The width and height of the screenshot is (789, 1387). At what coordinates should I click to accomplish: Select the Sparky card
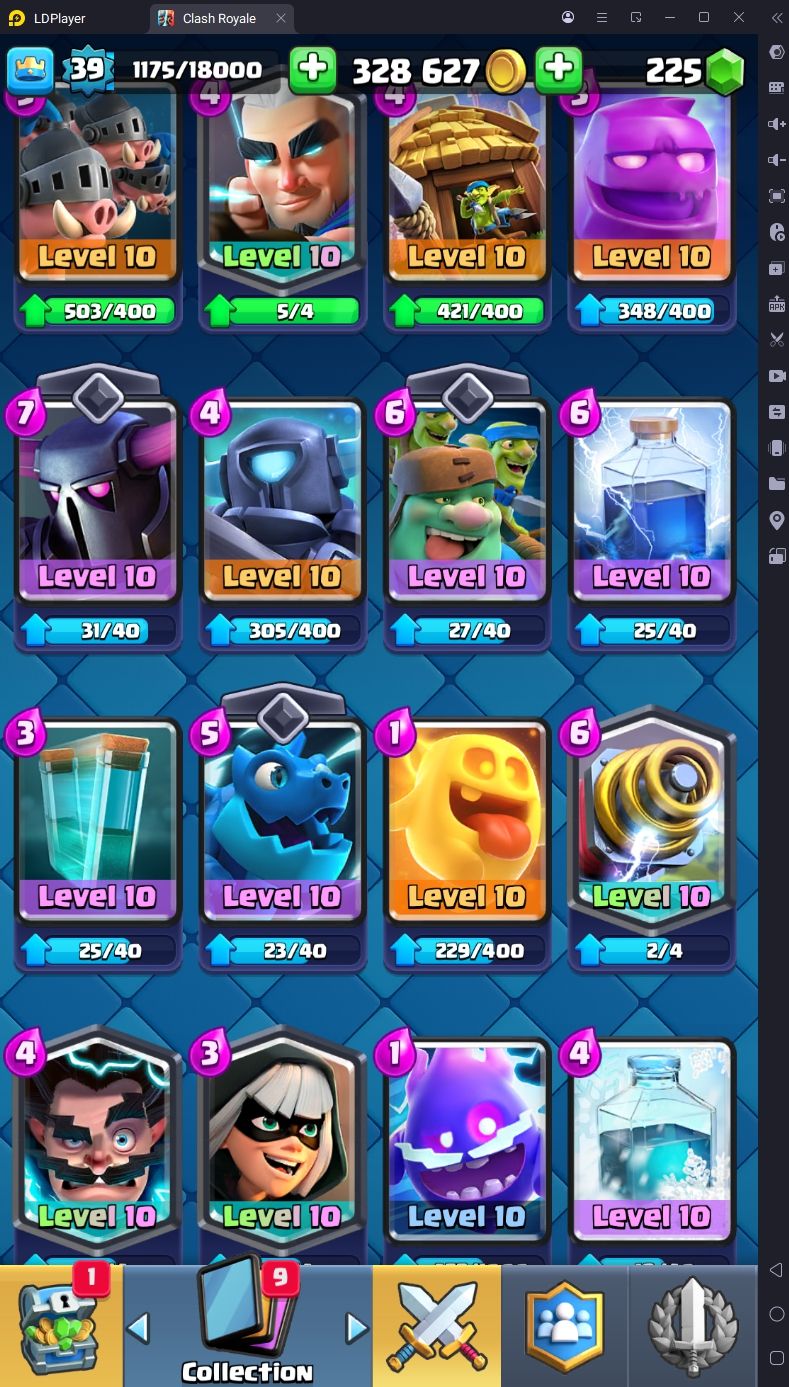point(651,820)
